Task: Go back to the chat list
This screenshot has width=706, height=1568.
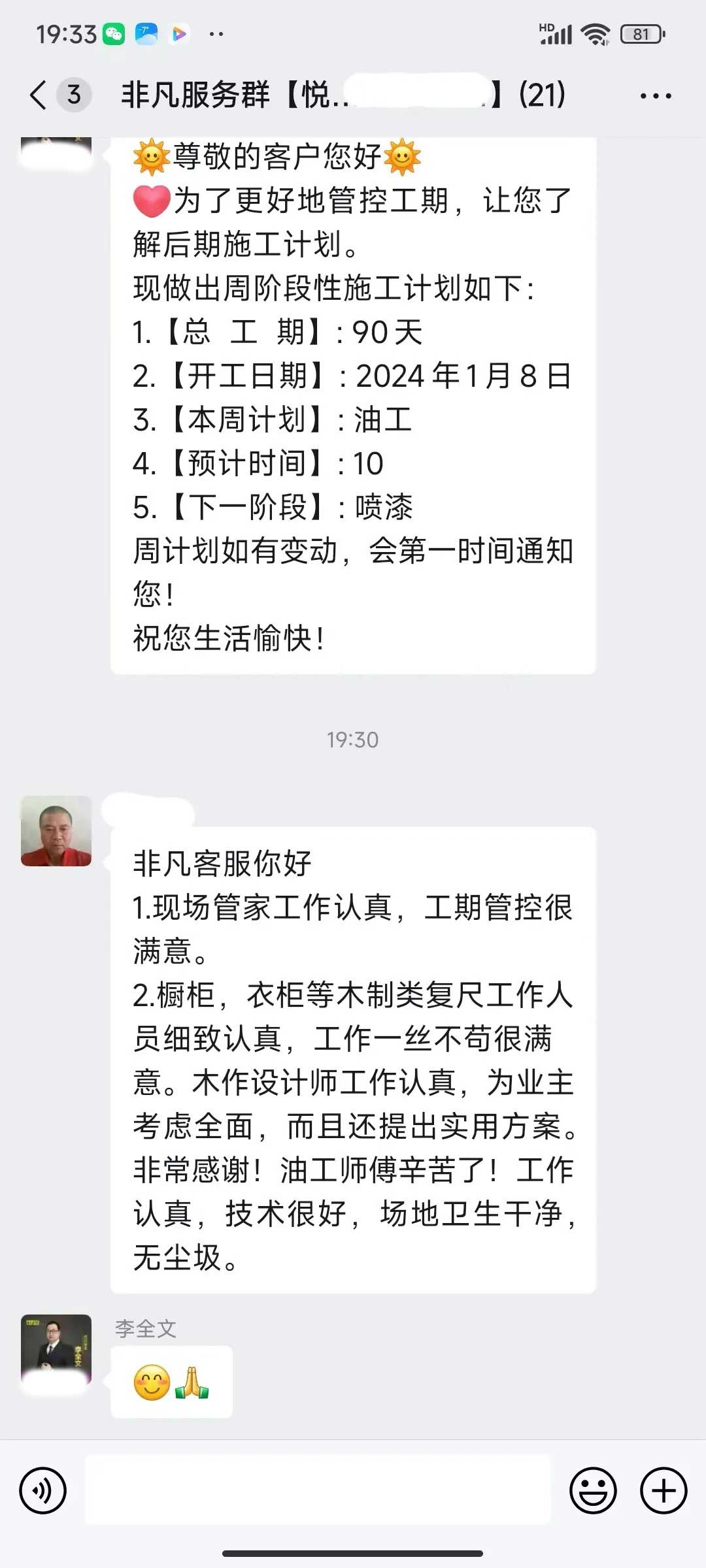Action: click(x=39, y=95)
